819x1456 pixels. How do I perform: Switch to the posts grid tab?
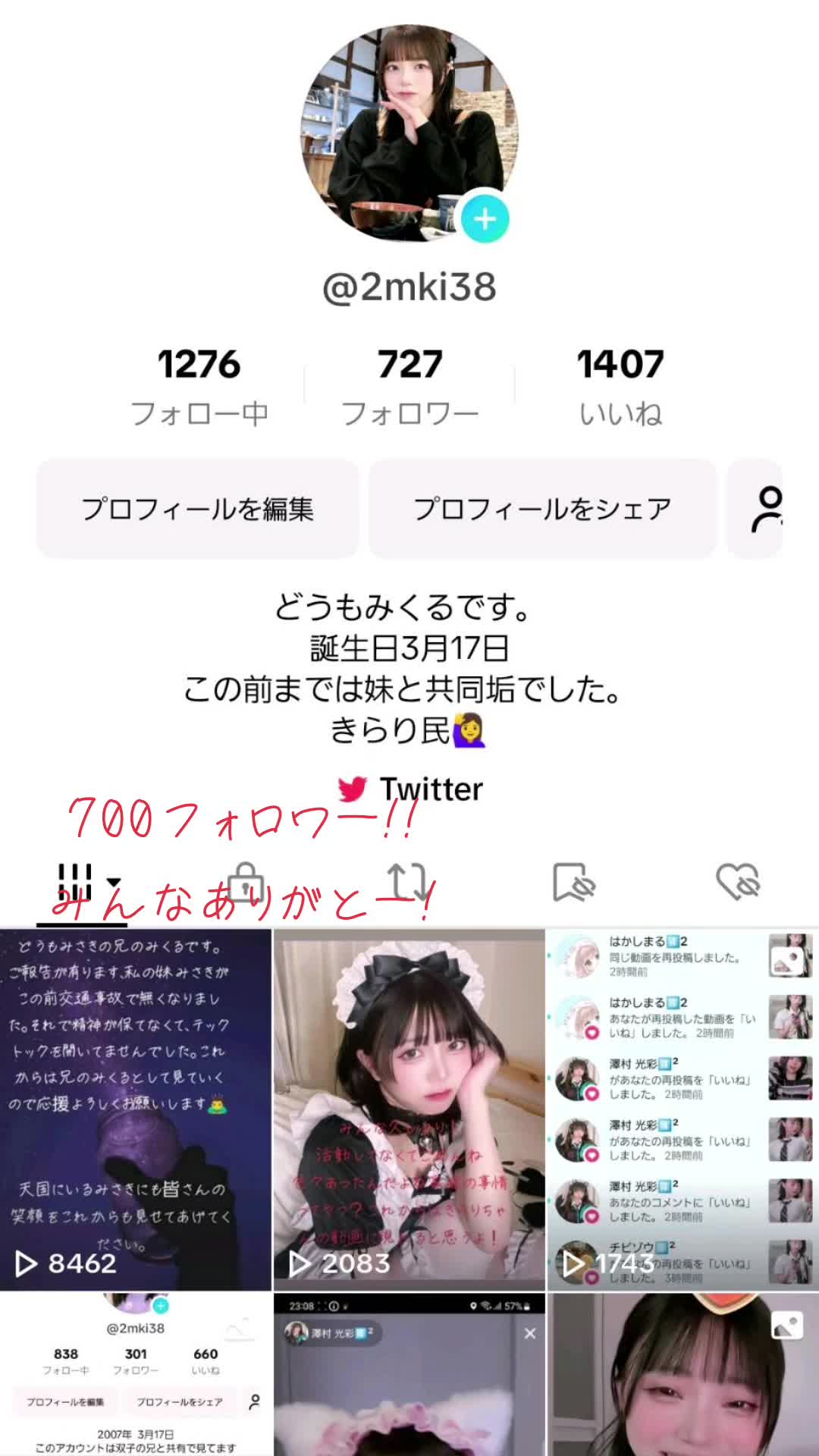coord(82,883)
